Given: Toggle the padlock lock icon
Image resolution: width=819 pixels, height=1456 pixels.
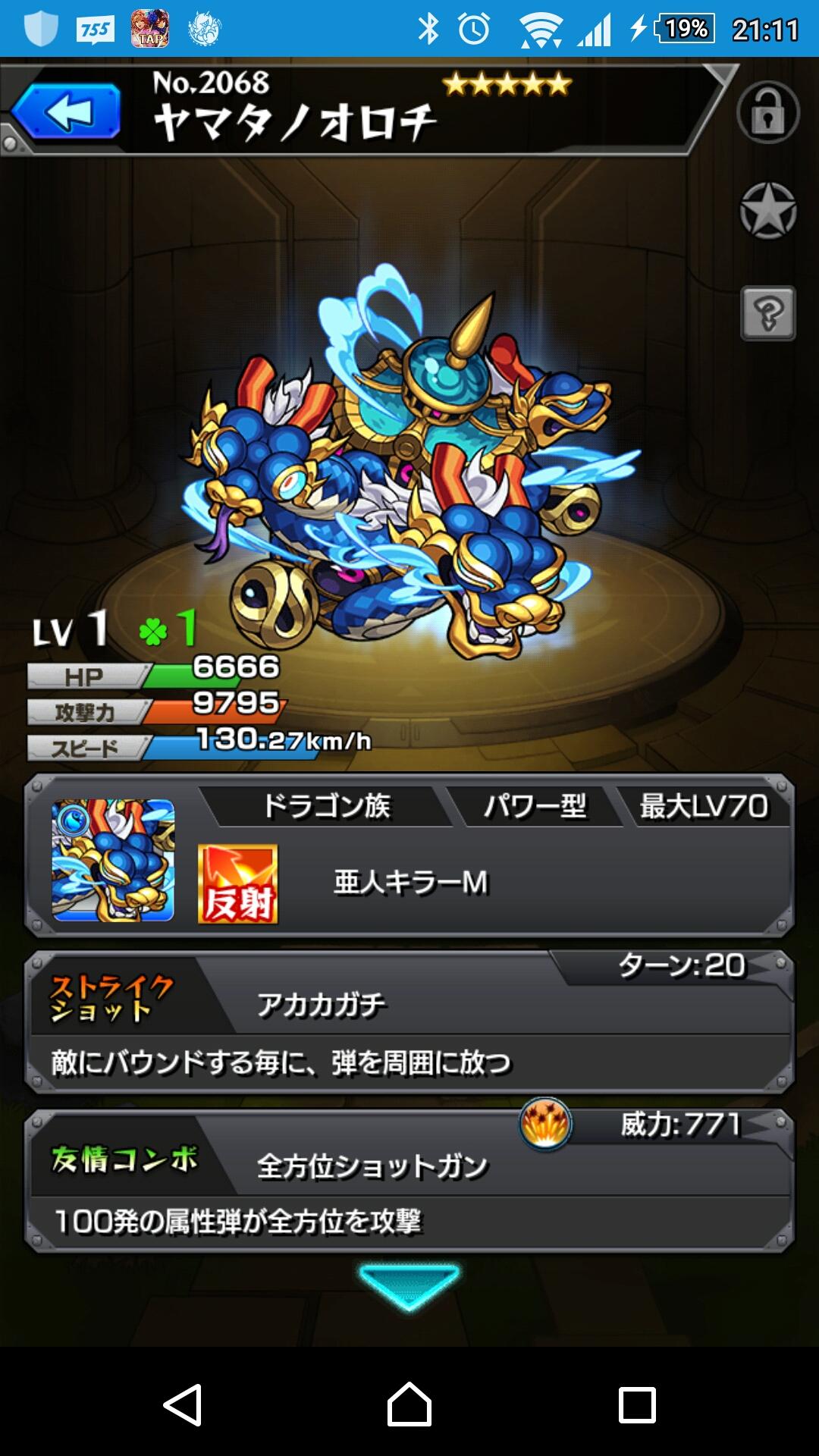Looking at the screenshot, I should (767, 112).
